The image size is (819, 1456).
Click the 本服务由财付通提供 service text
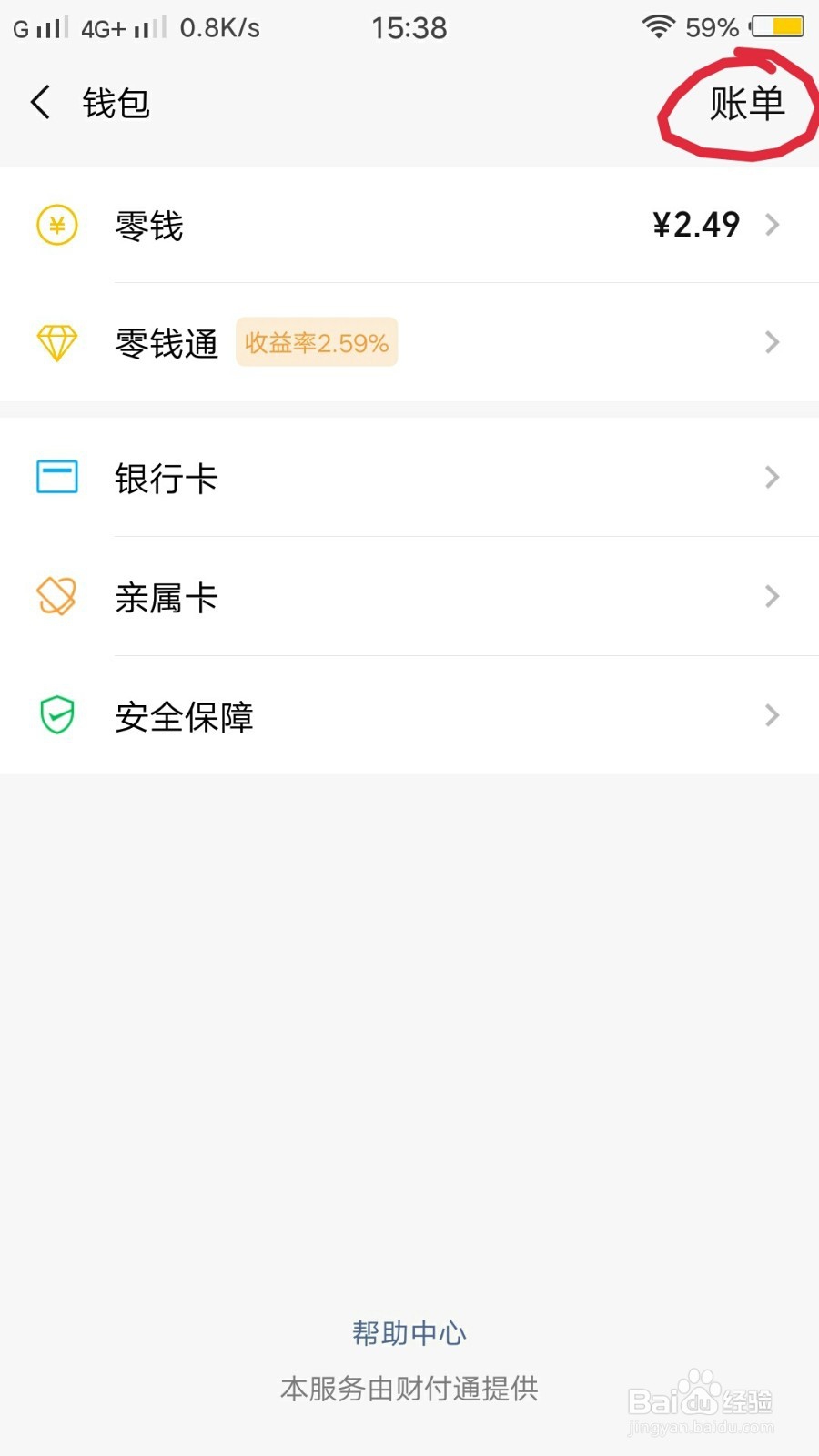click(409, 1390)
